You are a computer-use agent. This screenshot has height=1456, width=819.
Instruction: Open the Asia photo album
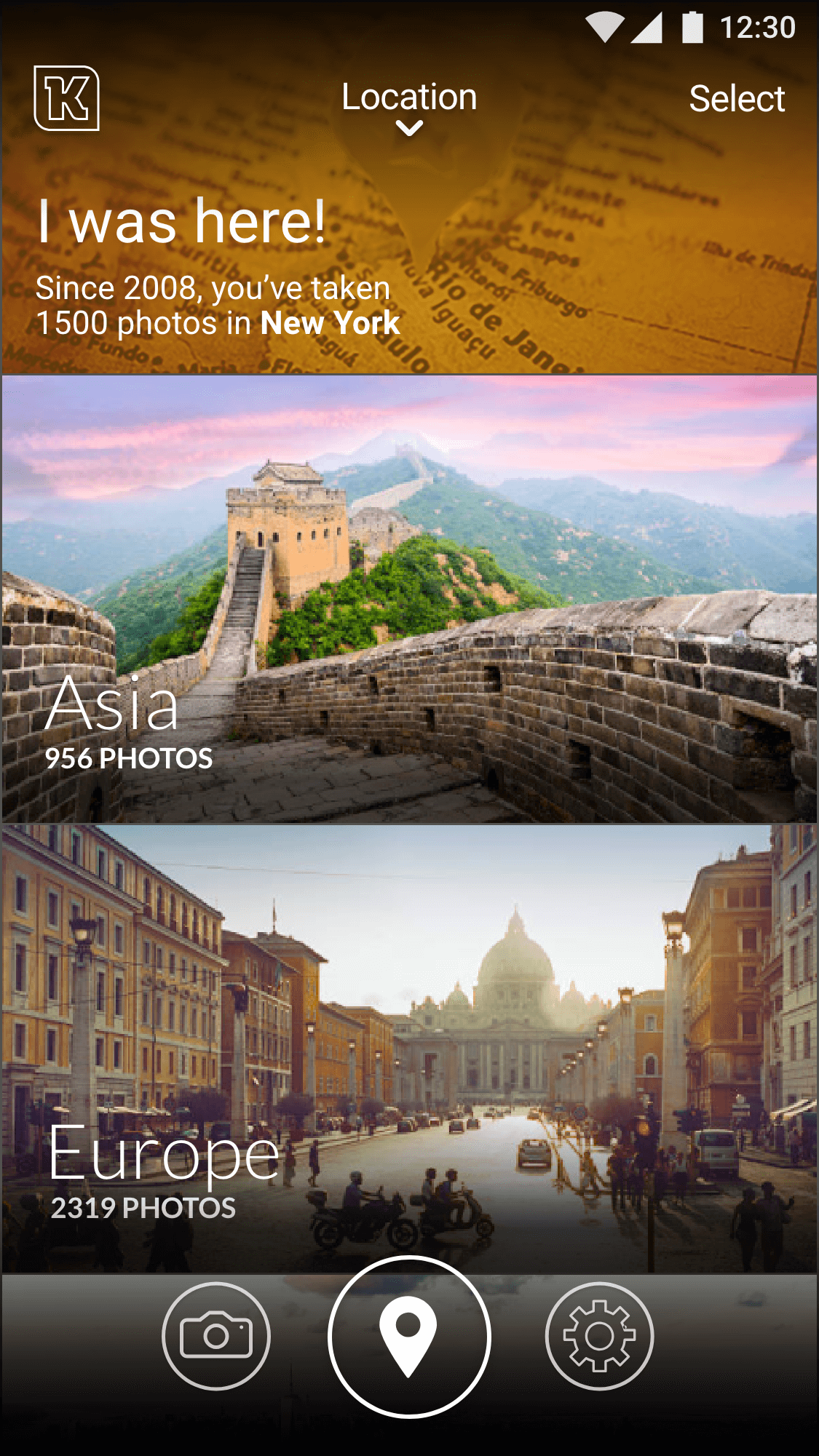(x=409, y=598)
